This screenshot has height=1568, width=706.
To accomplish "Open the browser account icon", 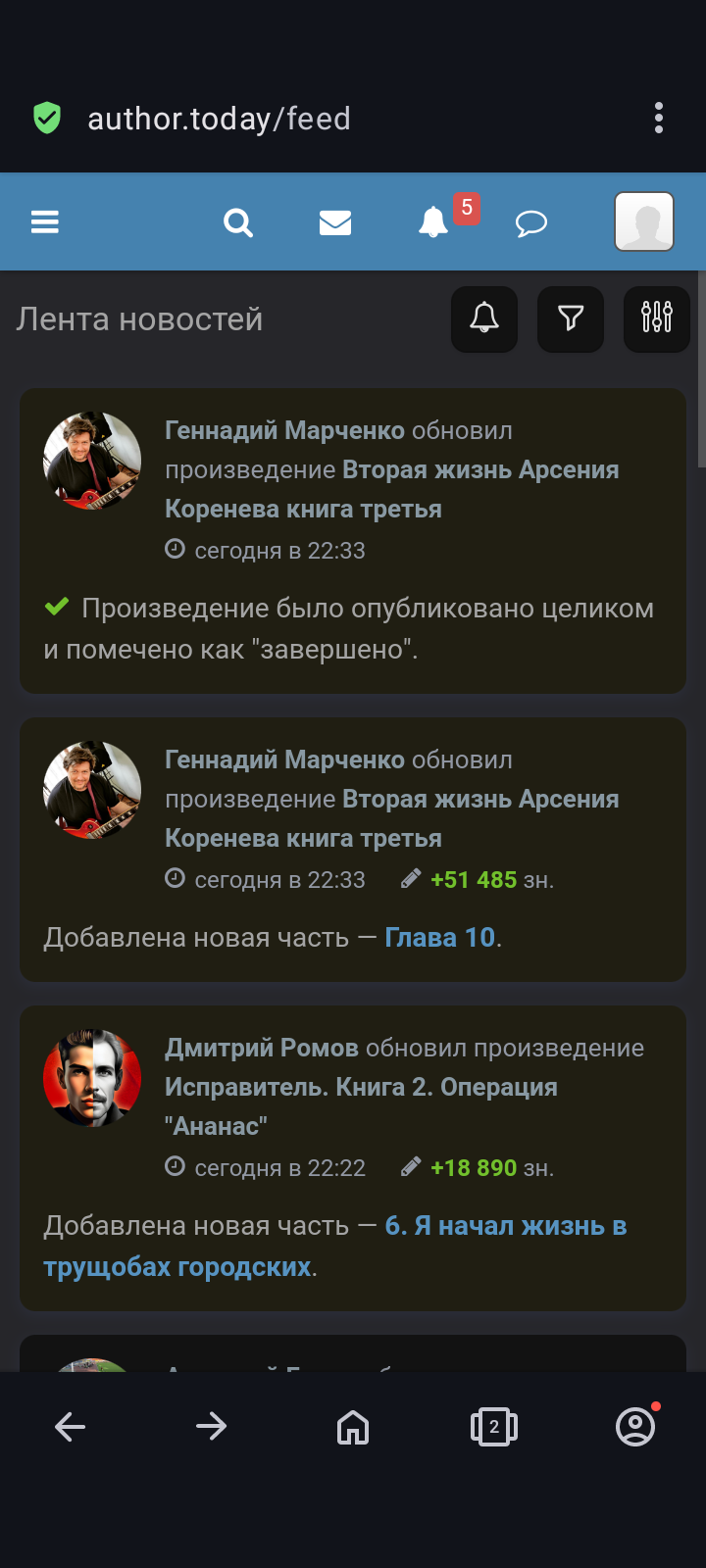I will pyautogui.click(x=635, y=1427).
